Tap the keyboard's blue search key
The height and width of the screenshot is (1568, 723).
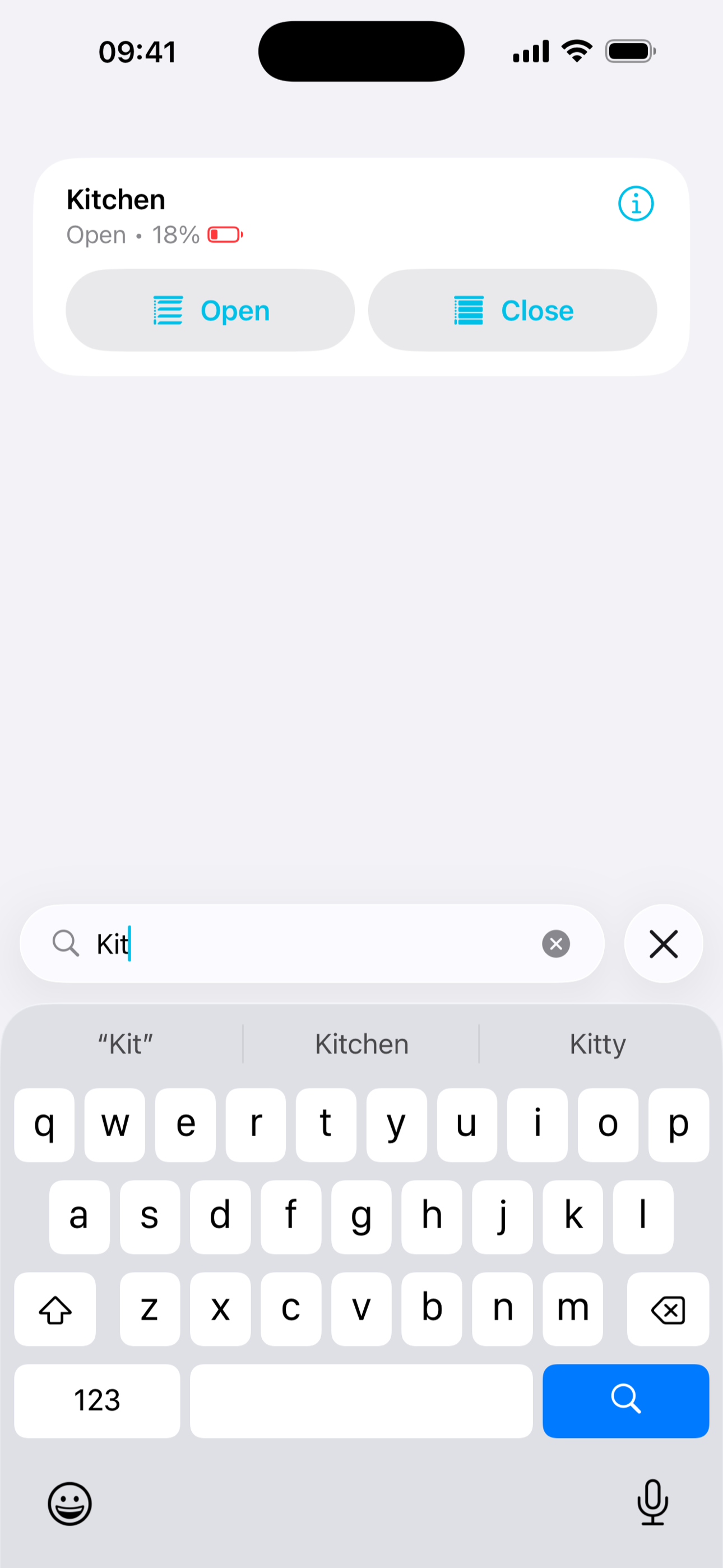click(x=625, y=1401)
